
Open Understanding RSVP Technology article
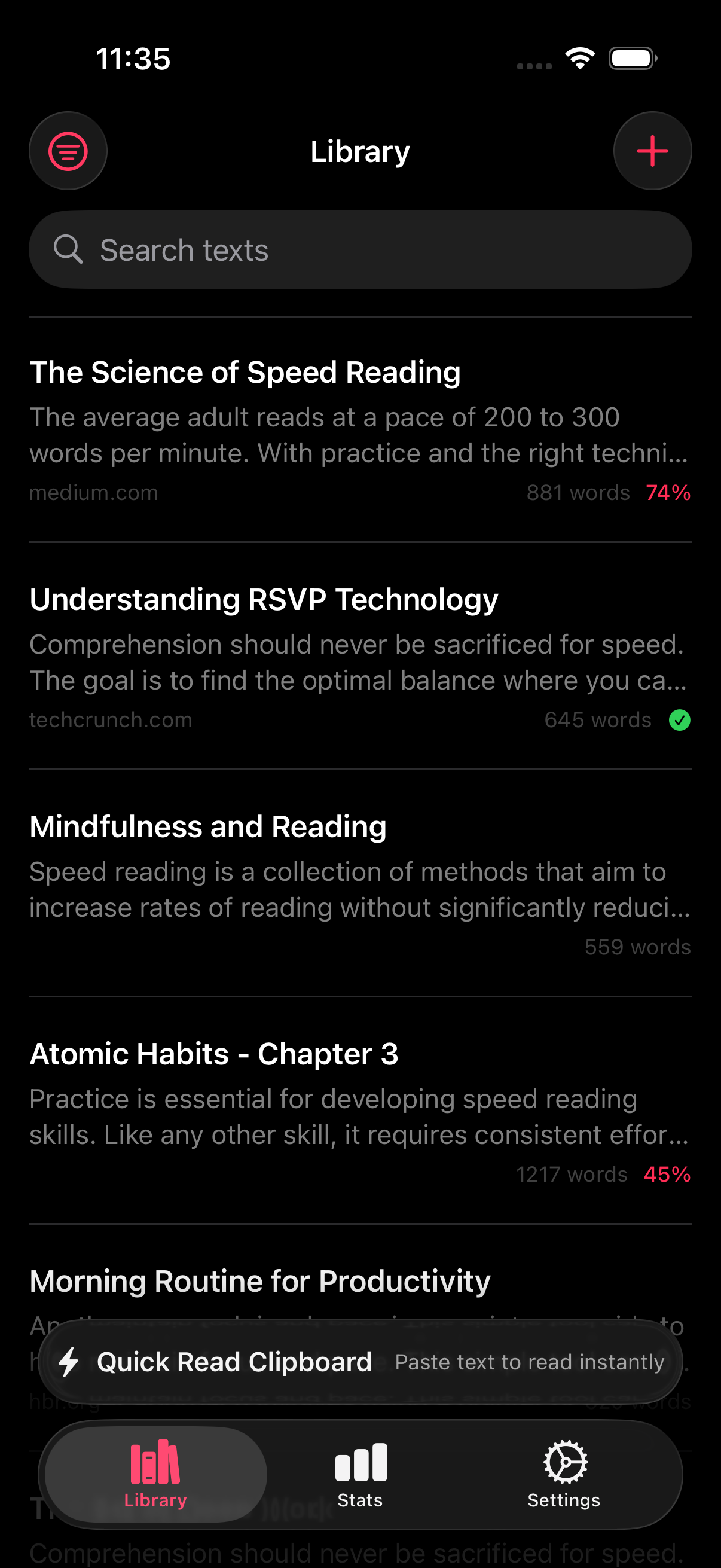(x=360, y=656)
